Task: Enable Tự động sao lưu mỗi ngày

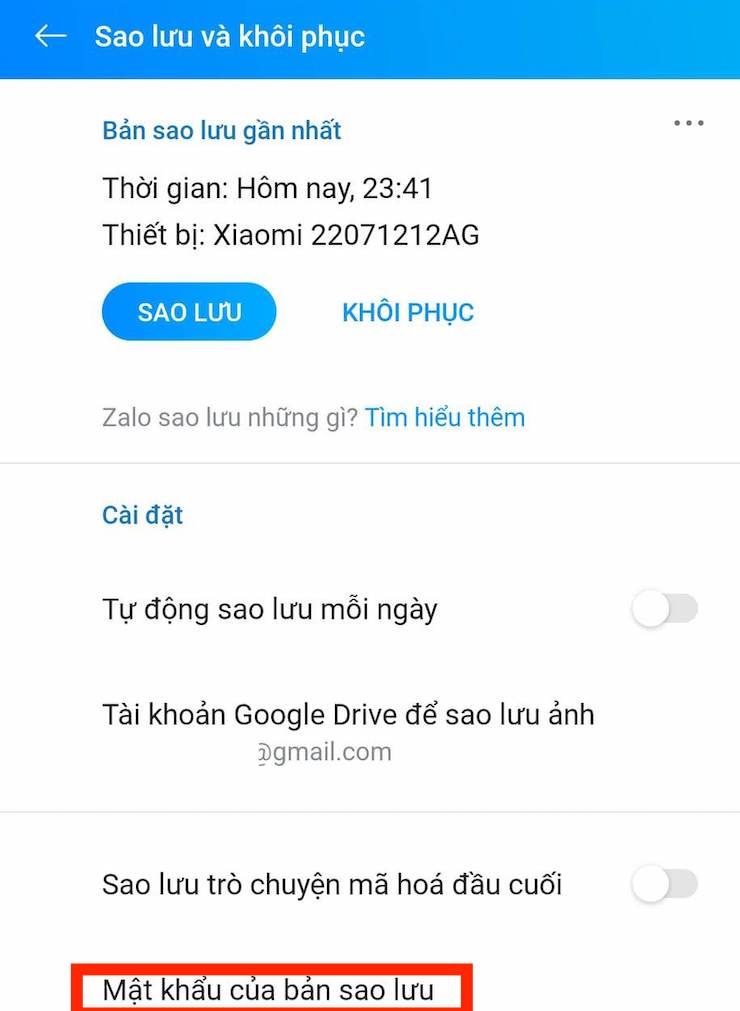Action: pyautogui.click(x=665, y=609)
